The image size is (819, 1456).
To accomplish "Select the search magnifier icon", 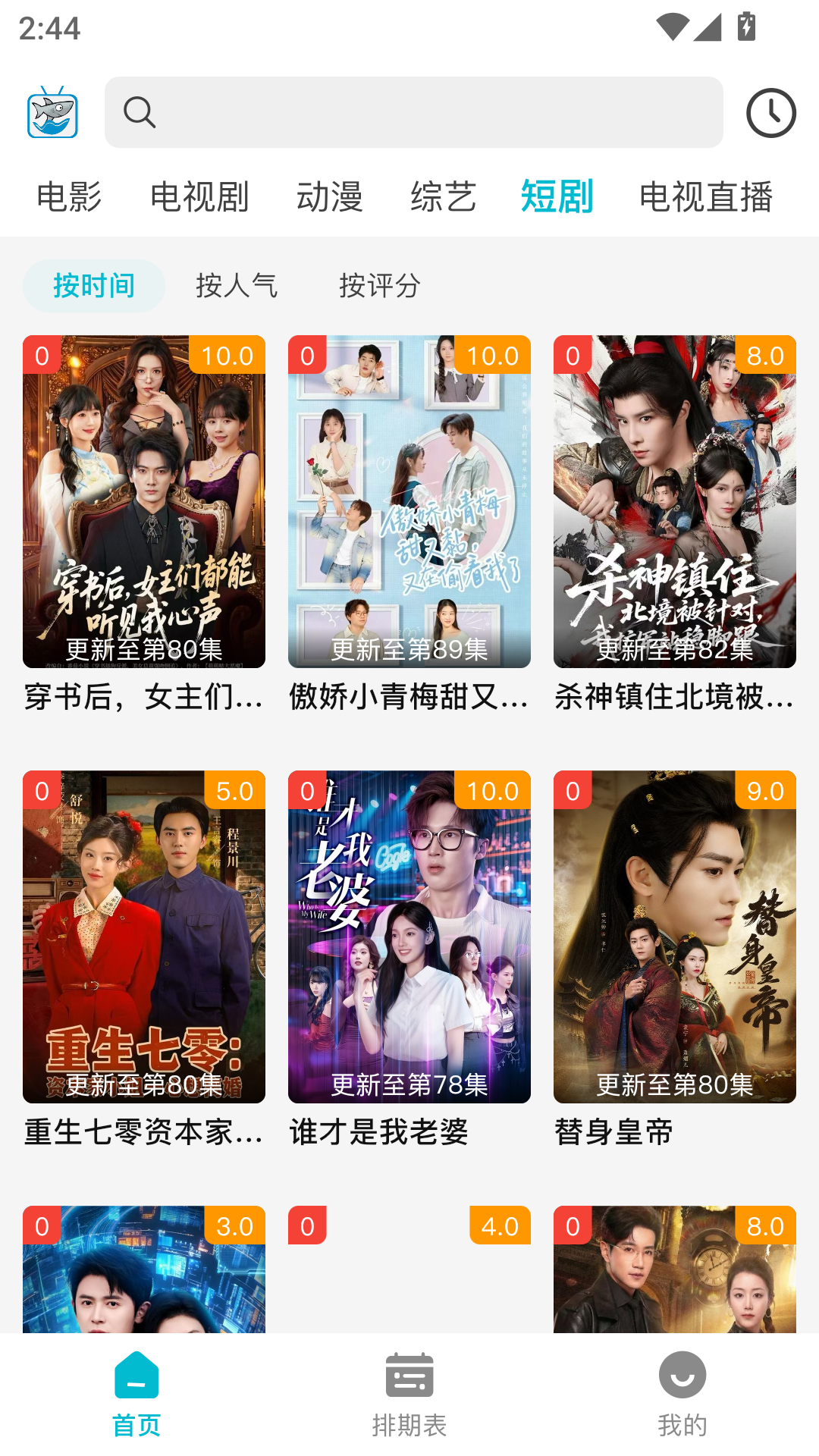I will pos(140,112).
